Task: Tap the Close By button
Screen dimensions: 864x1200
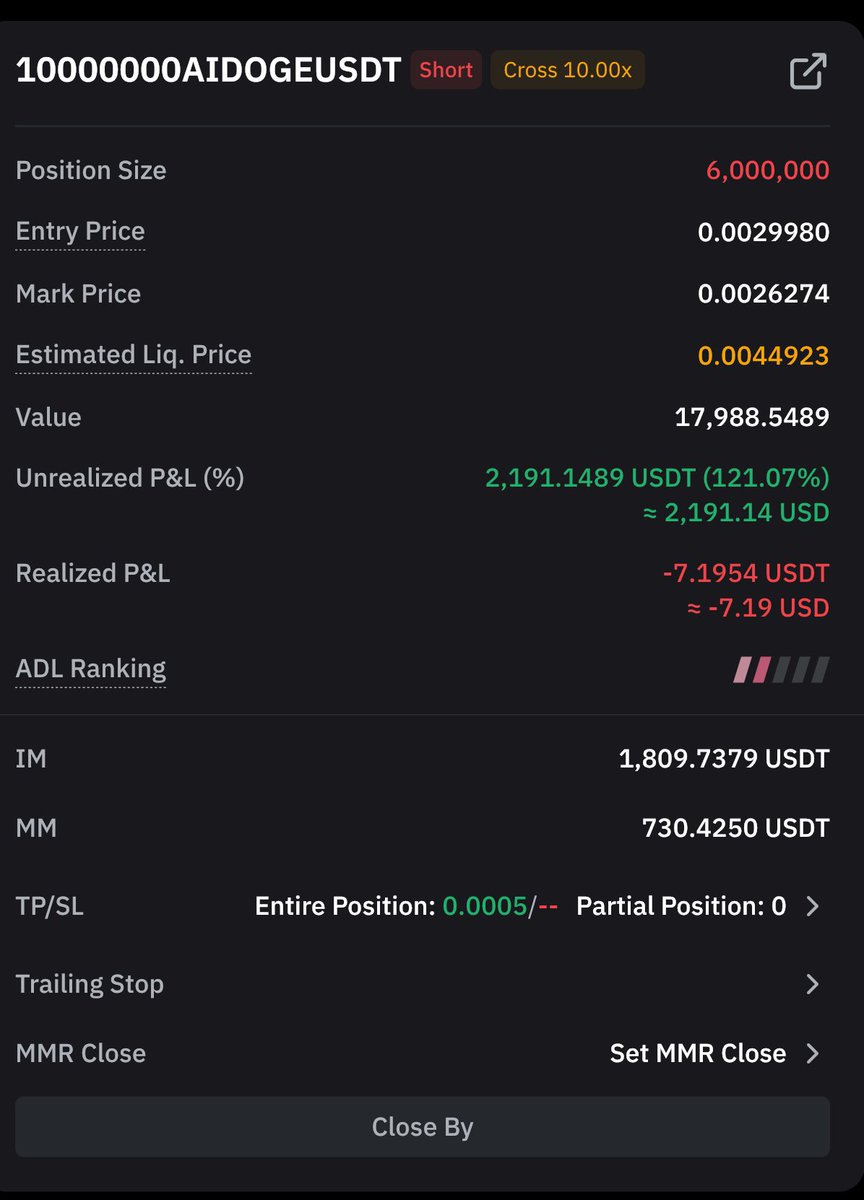Action: coord(422,1127)
